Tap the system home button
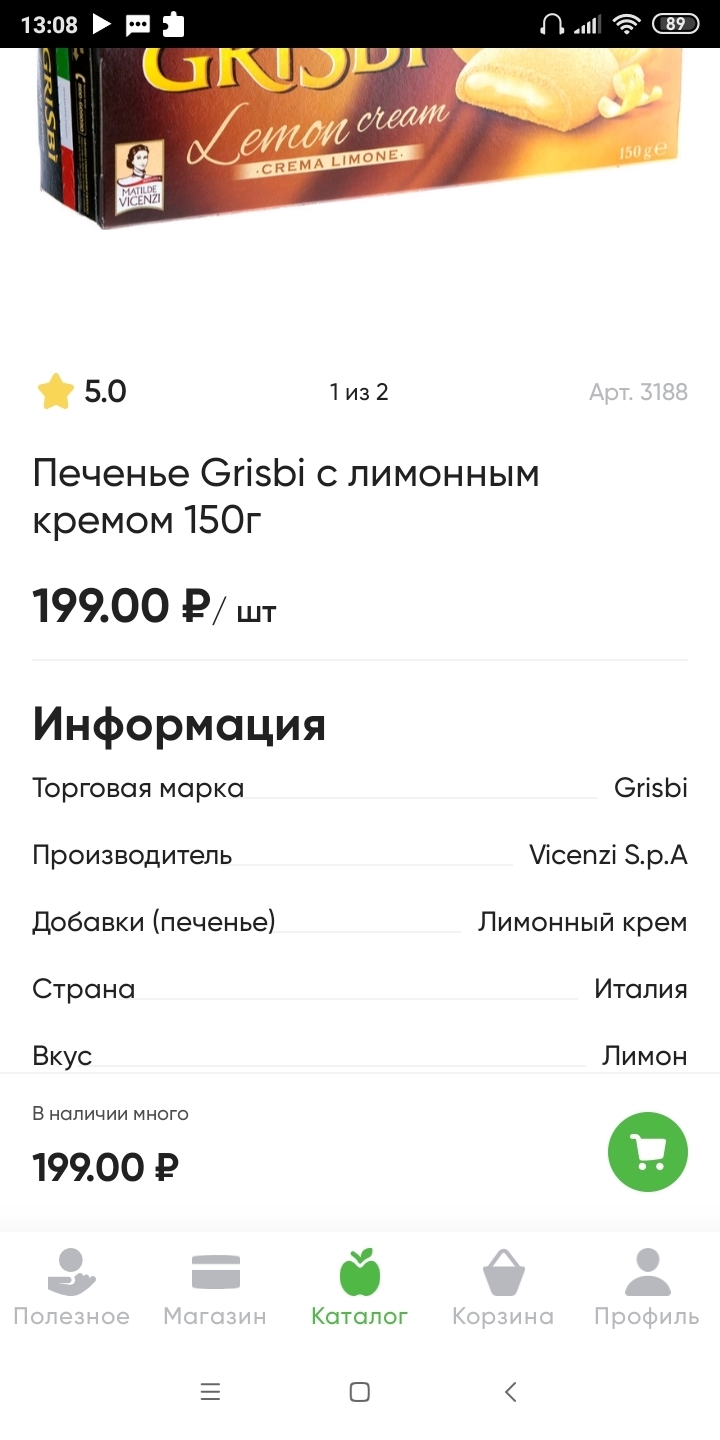Screen dimensions: 720x1440 [x=360, y=1391]
